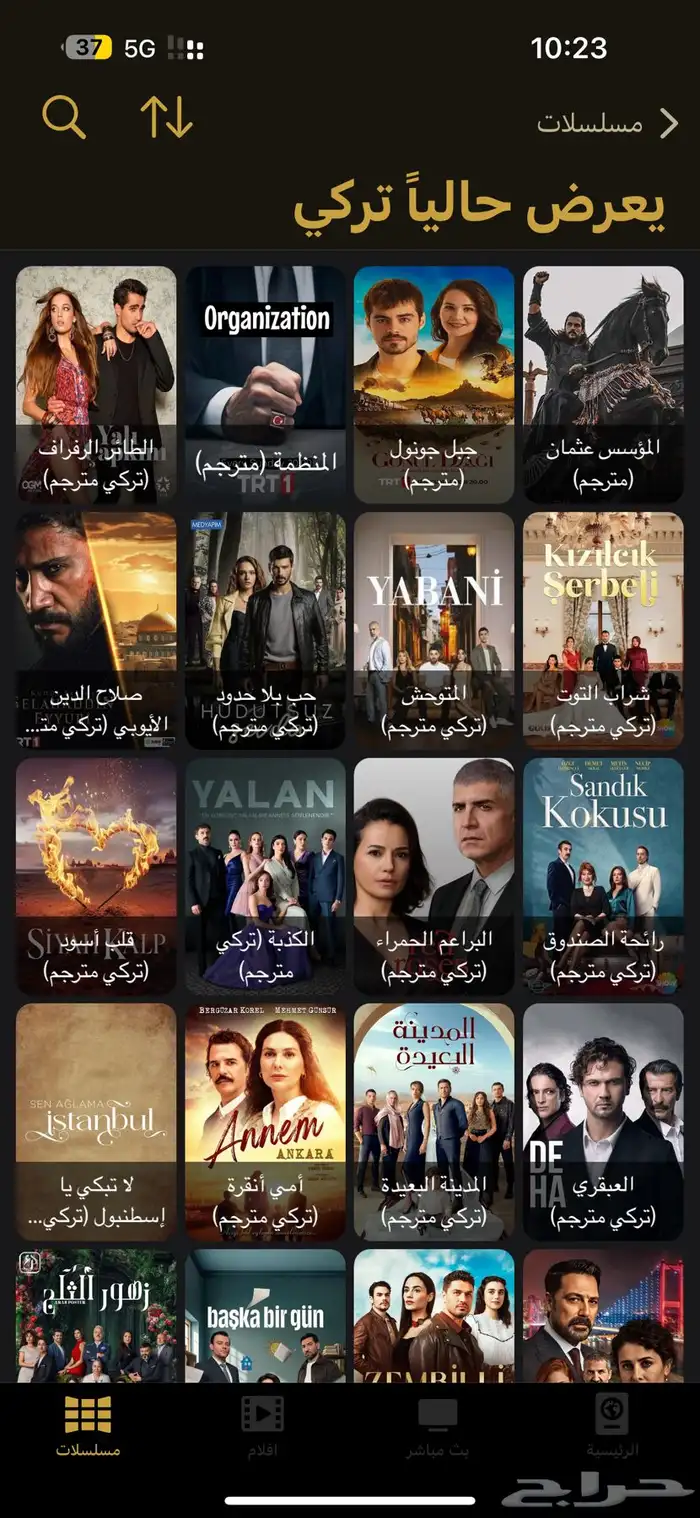Select المتوحش Yabani series
The image size is (700, 1518).
click(434, 630)
